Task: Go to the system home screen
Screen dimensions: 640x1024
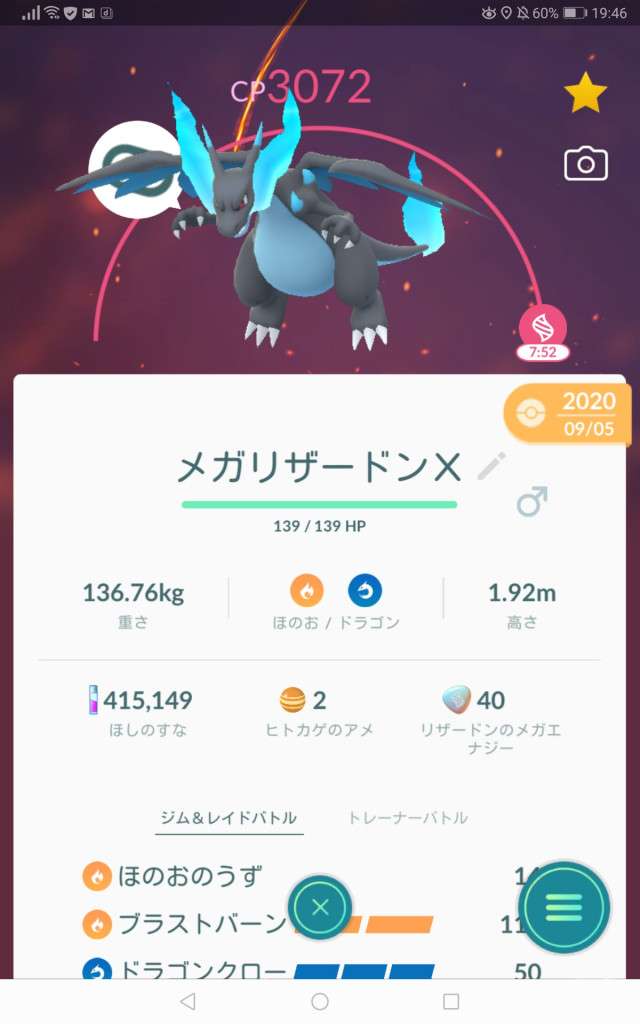Action: 320,1001
